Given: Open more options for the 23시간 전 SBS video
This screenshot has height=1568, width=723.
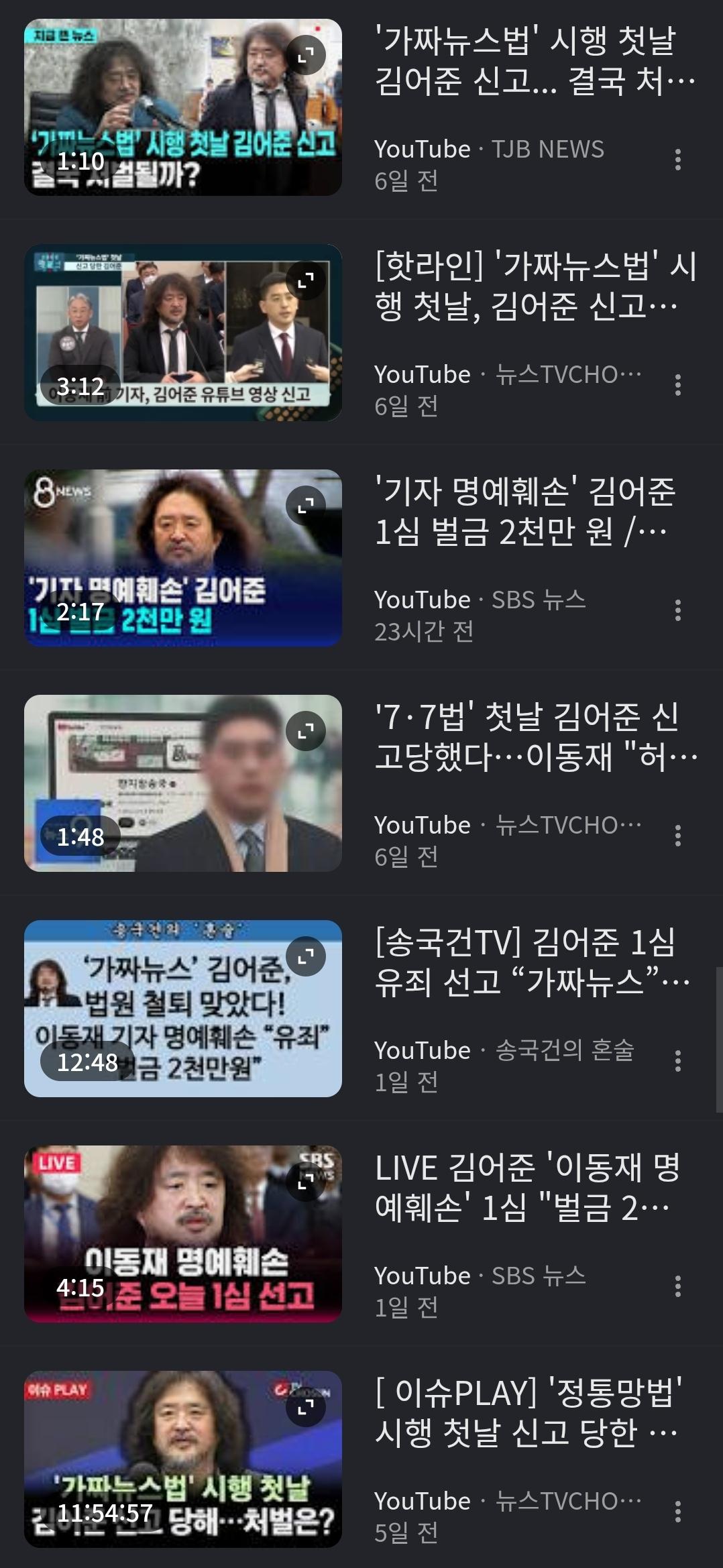Looking at the screenshot, I should point(678,610).
